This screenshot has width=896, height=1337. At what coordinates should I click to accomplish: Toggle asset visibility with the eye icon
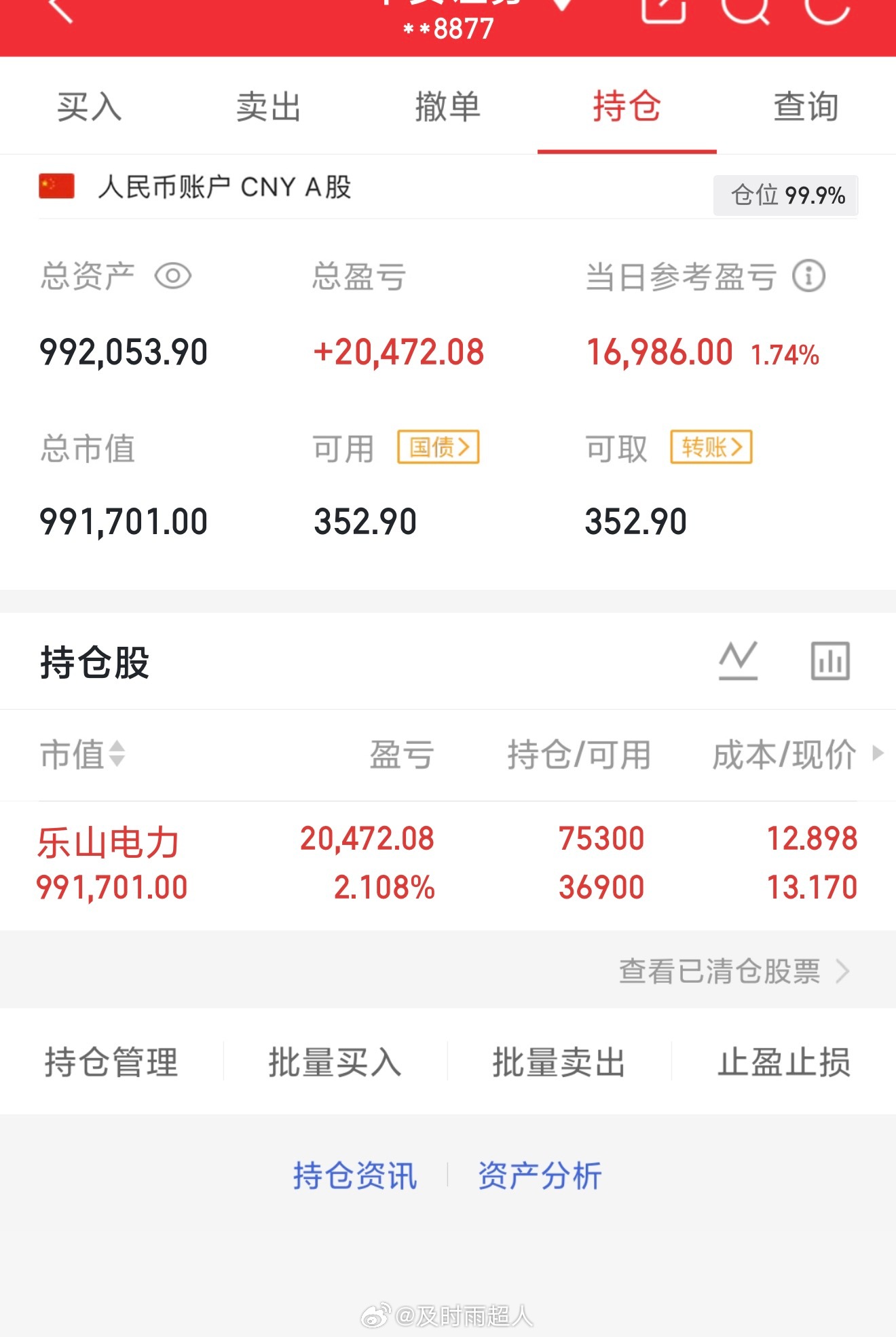(x=174, y=276)
